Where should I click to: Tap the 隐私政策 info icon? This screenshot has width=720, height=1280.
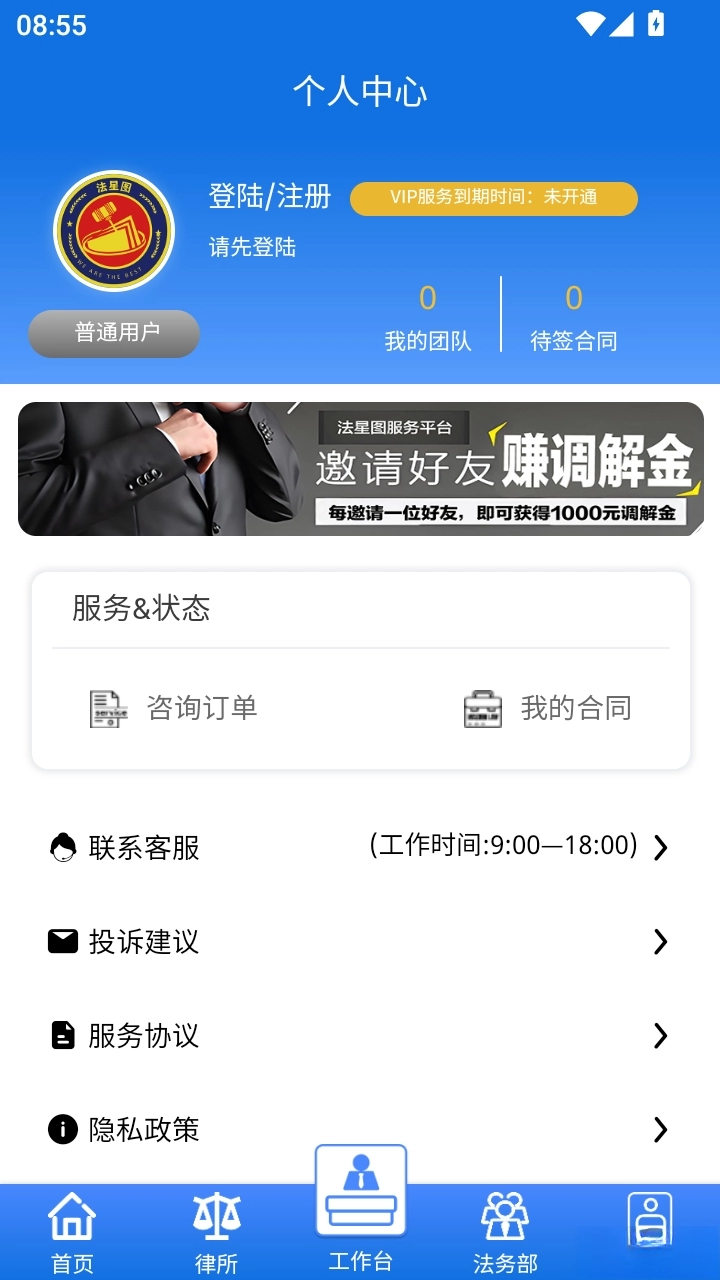[64, 1129]
